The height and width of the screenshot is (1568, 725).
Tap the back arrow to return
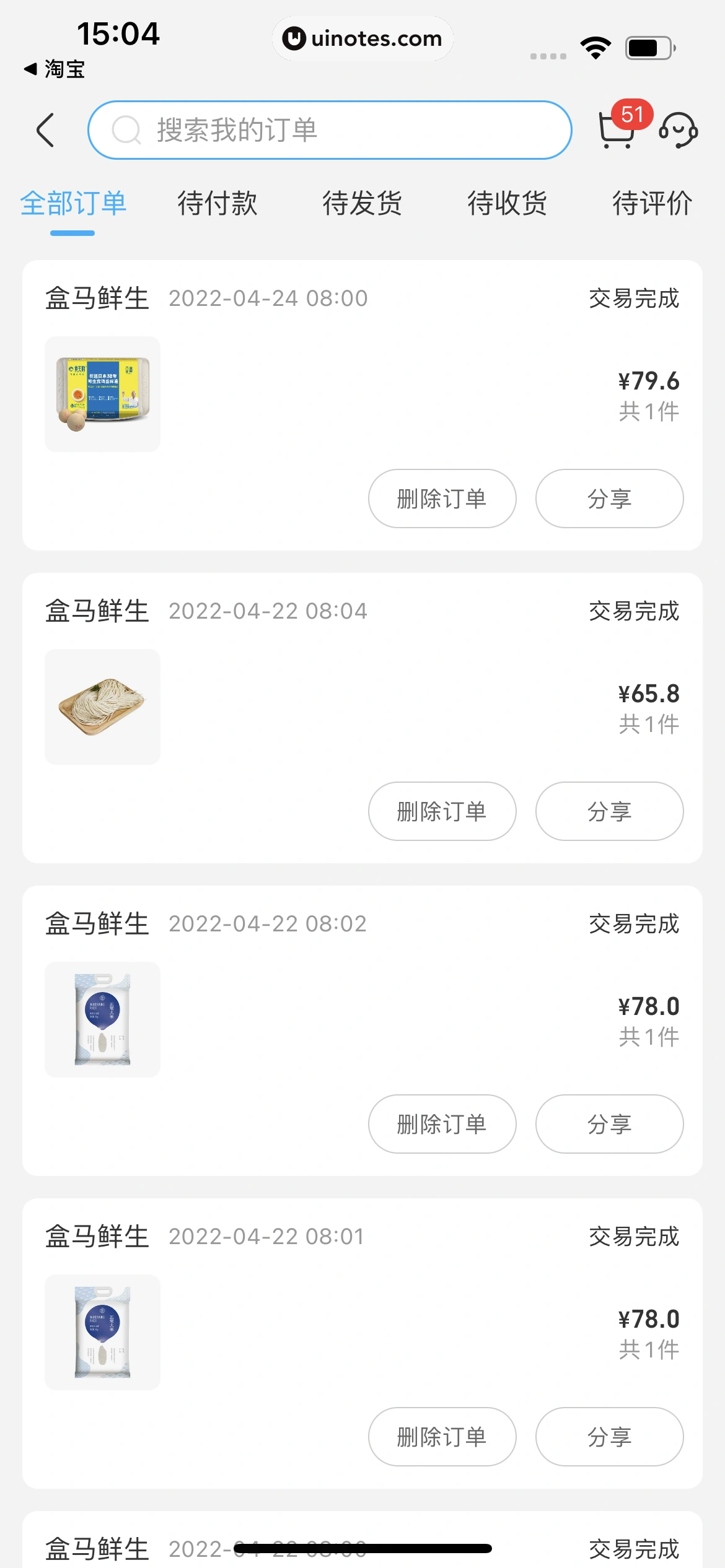click(46, 130)
